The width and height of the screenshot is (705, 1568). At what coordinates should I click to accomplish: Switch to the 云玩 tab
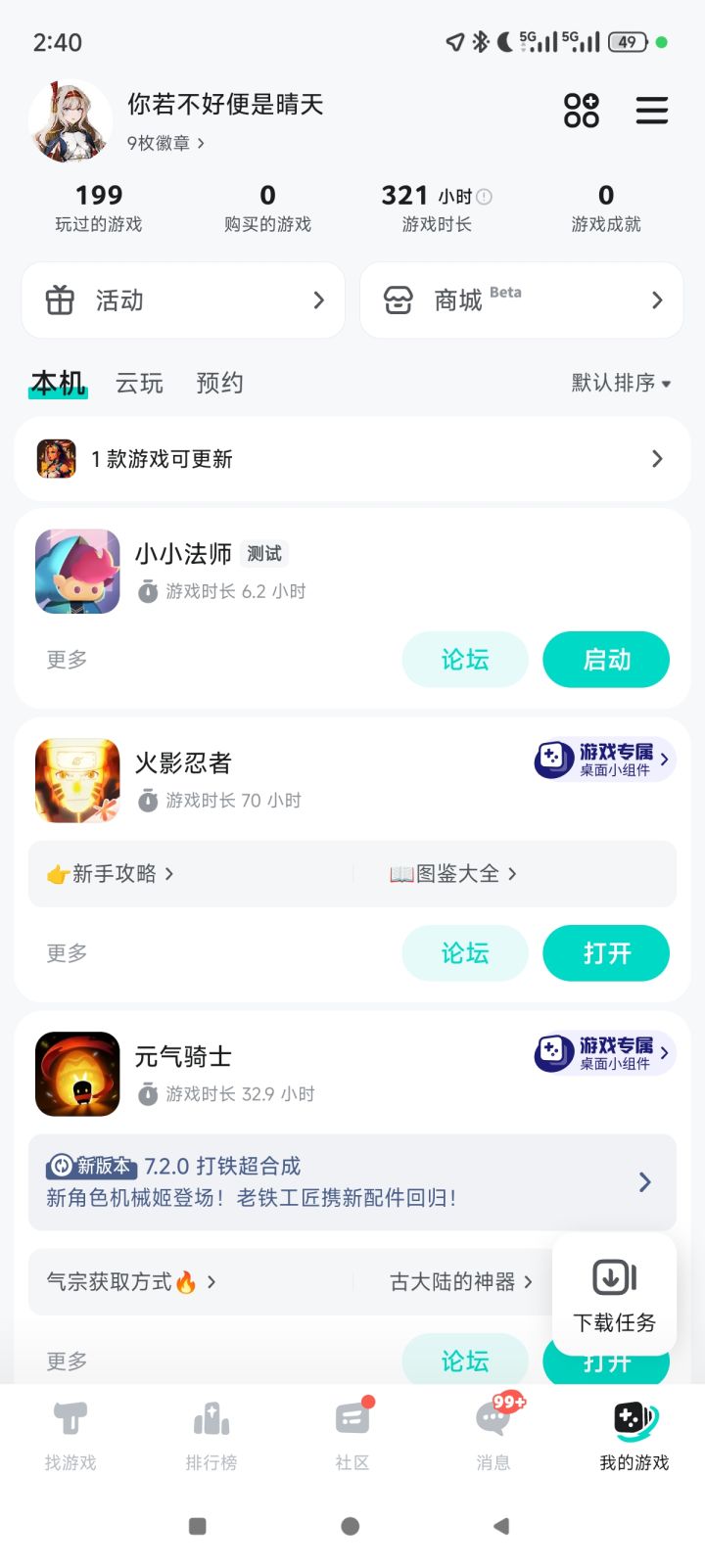(139, 383)
